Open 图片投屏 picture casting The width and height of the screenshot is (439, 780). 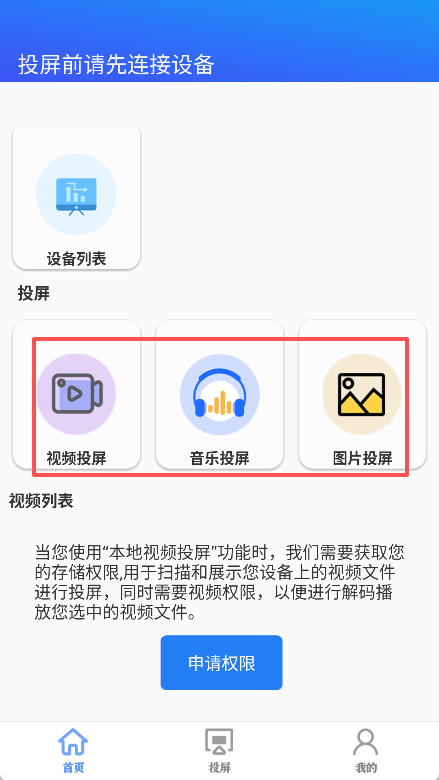[362, 394]
